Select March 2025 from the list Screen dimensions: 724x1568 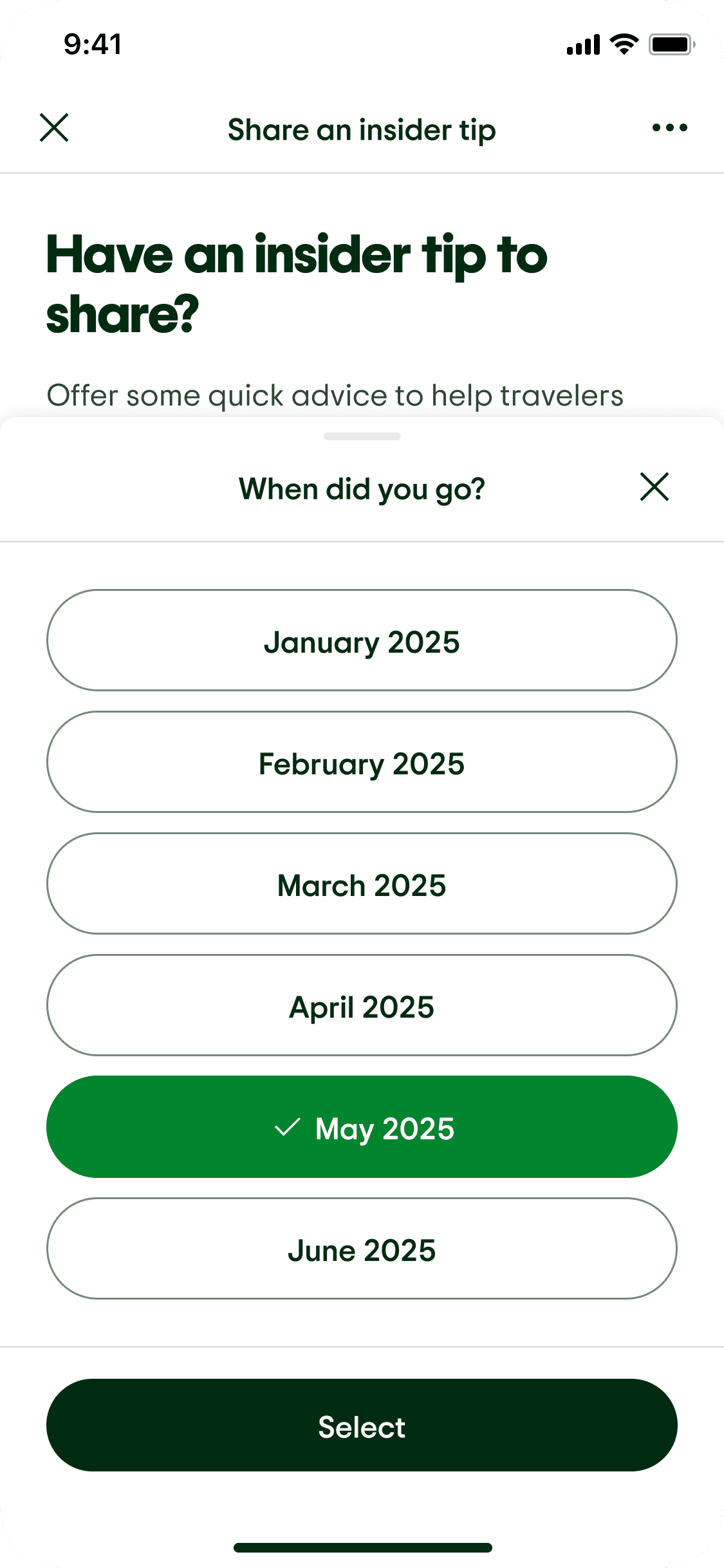[362, 884]
